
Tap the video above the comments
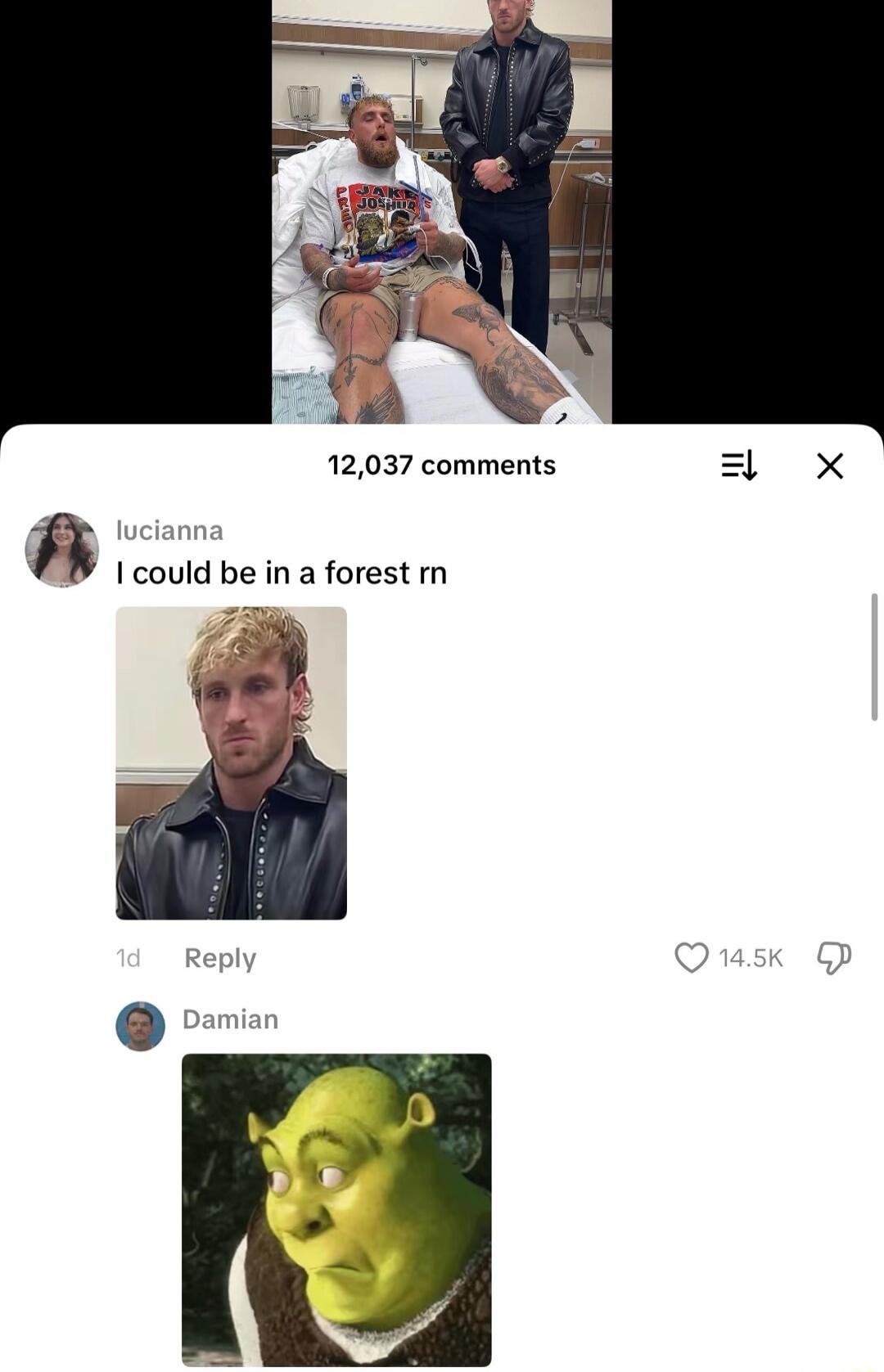[441, 212]
